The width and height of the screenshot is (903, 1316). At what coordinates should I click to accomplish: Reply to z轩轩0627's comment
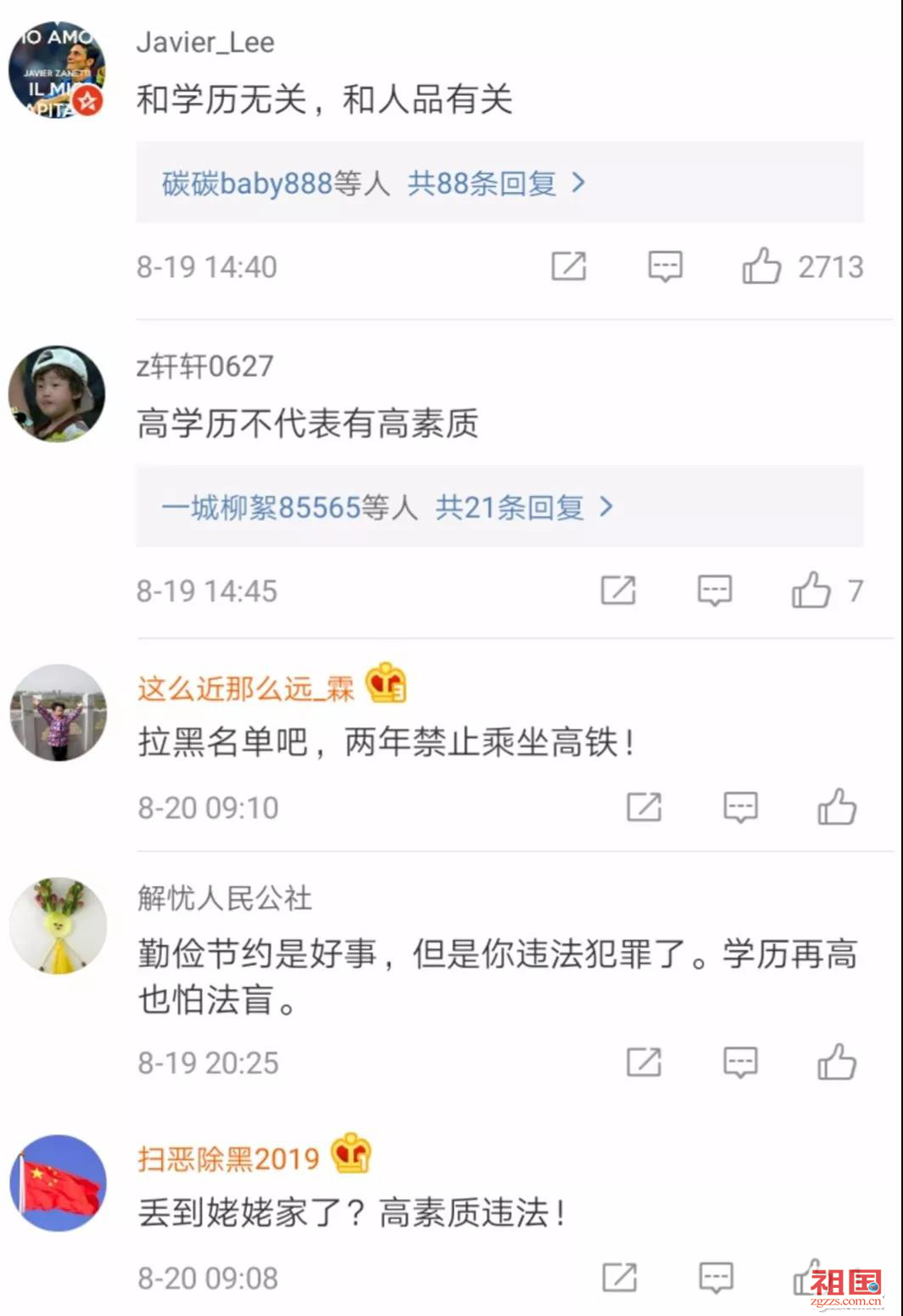click(715, 590)
